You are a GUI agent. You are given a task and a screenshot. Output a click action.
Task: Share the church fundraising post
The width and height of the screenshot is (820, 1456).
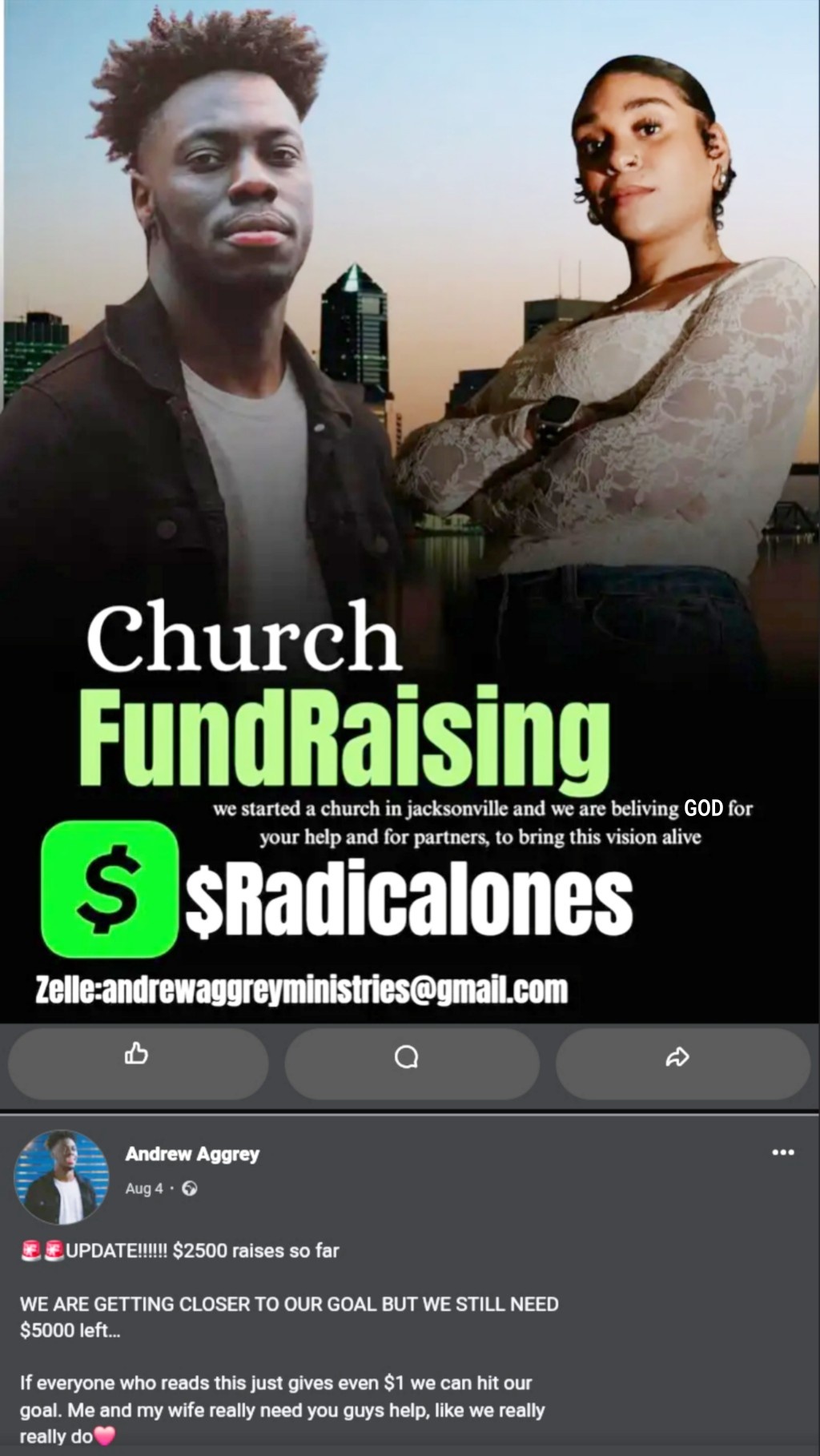tap(677, 1057)
